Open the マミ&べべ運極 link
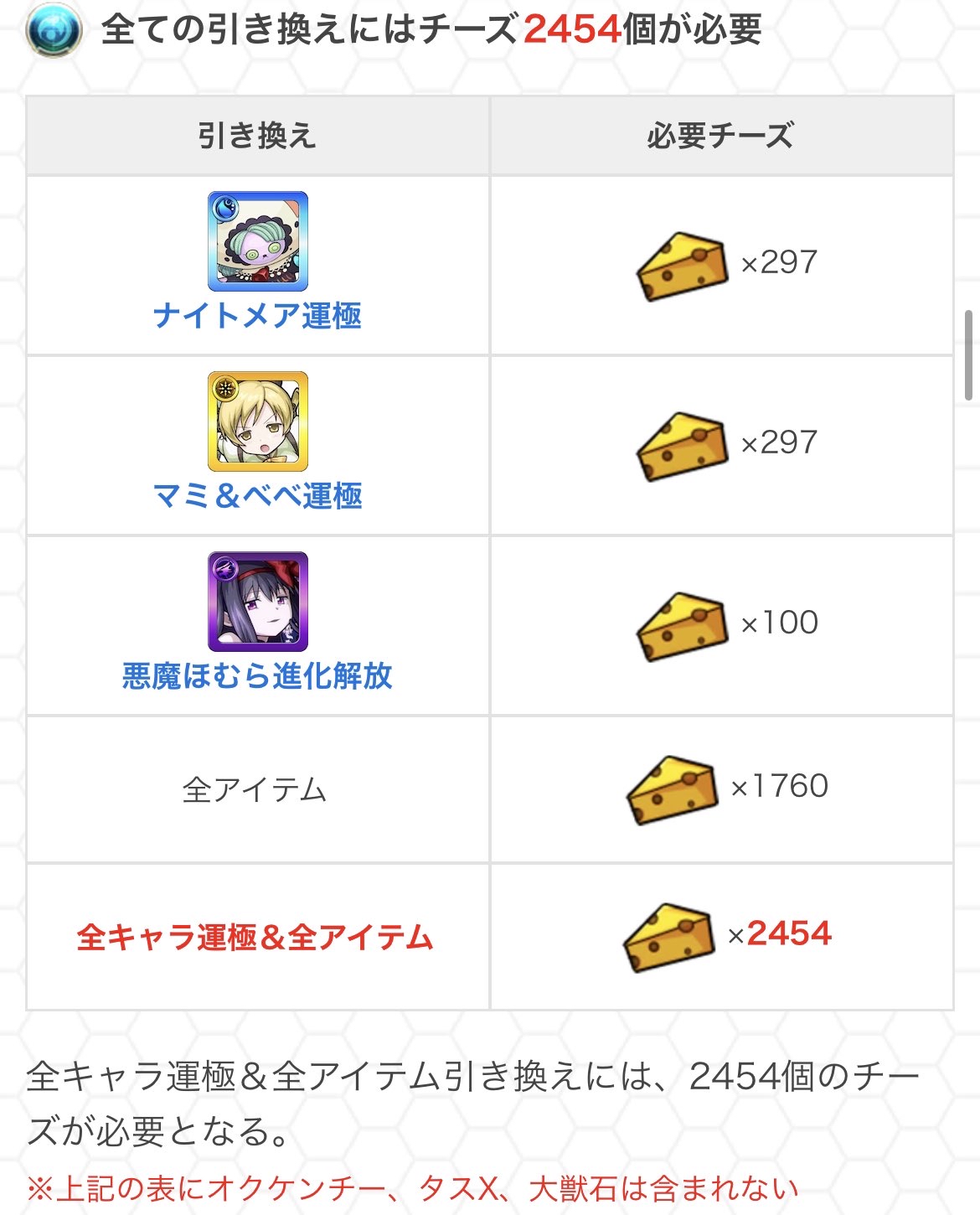 pyautogui.click(x=257, y=496)
